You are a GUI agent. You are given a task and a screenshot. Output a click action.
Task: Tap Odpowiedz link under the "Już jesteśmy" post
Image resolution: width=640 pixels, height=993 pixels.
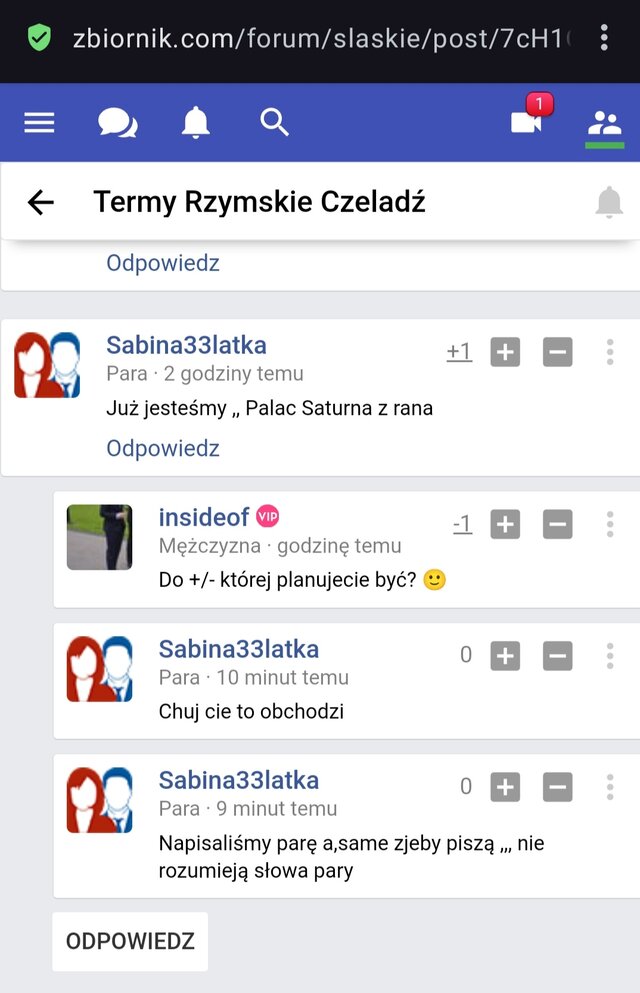pos(163,448)
